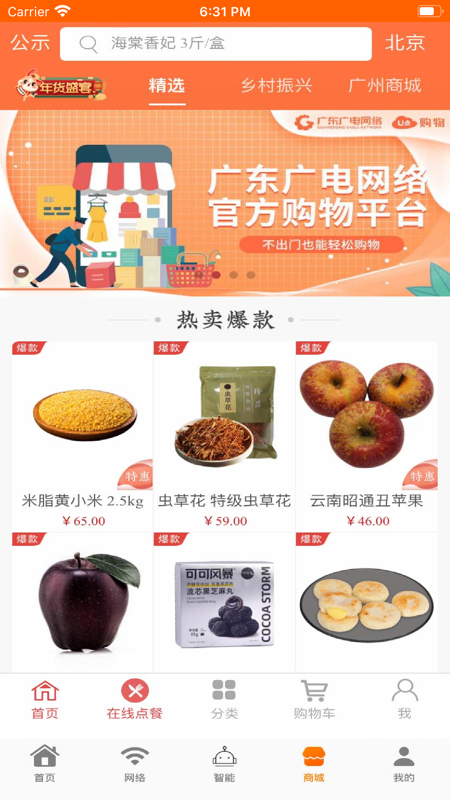Open the 广东广电网络 shopping platform banner

[225, 203]
